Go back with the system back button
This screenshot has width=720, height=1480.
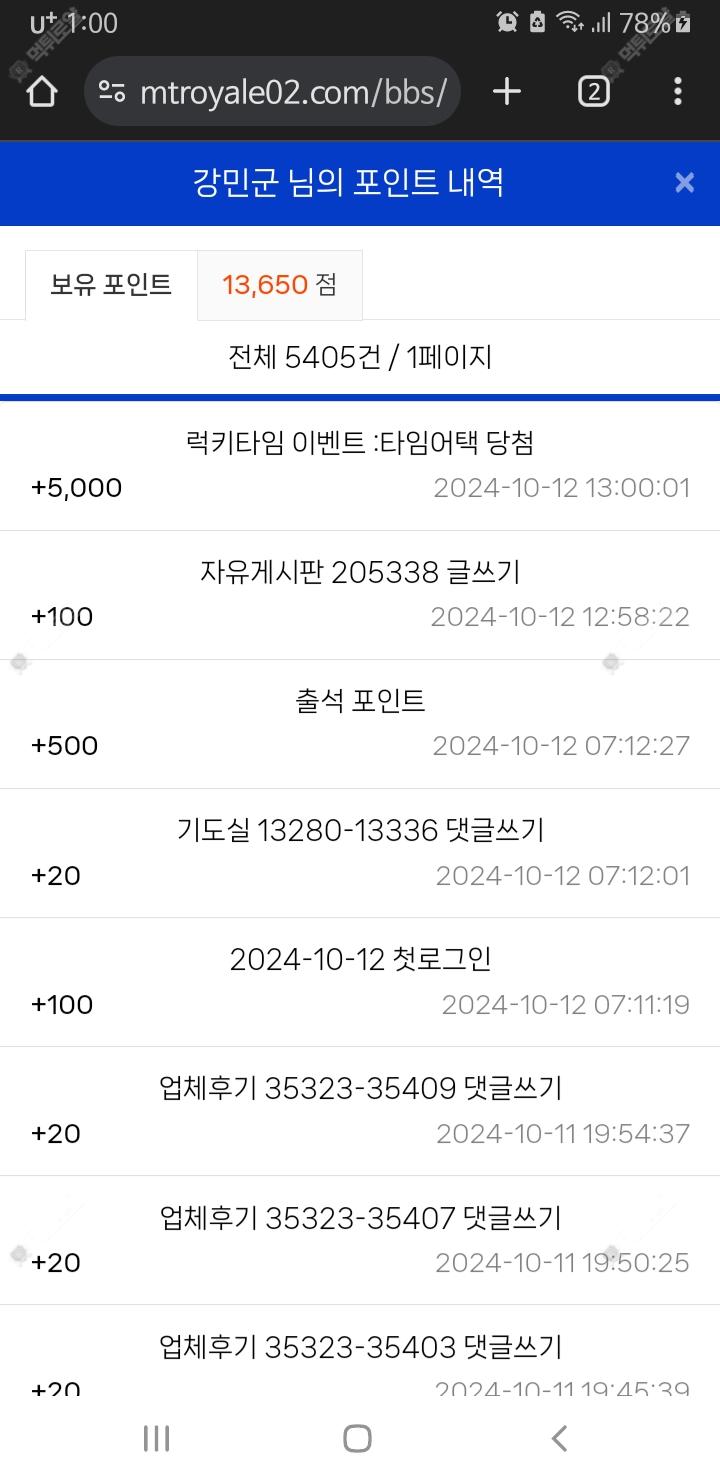[x=560, y=1439]
